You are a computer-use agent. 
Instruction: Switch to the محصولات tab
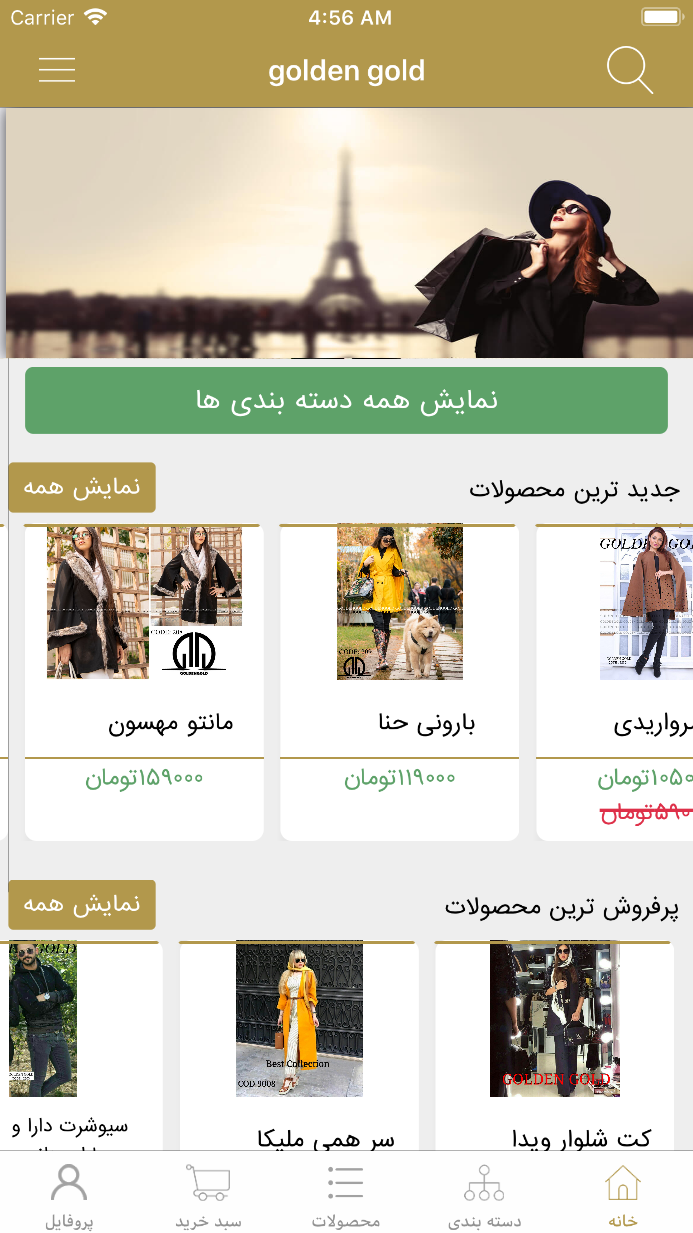[x=346, y=1194]
